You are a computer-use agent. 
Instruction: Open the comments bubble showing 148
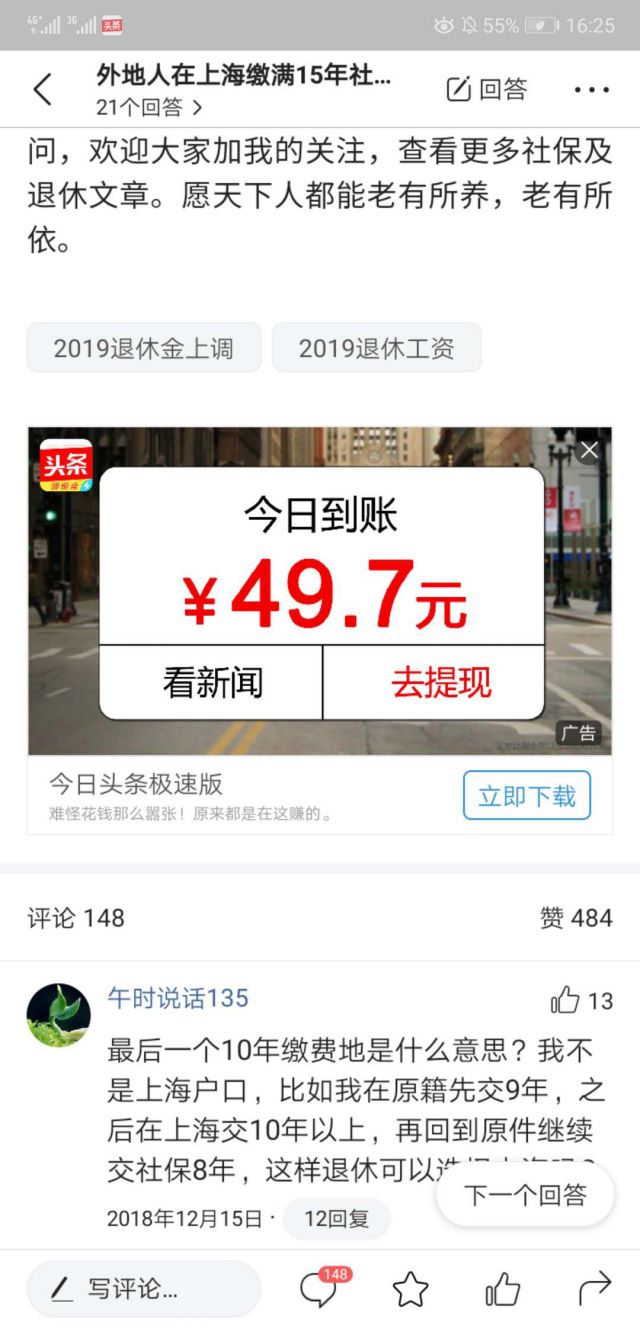click(x=322, y=1289)
